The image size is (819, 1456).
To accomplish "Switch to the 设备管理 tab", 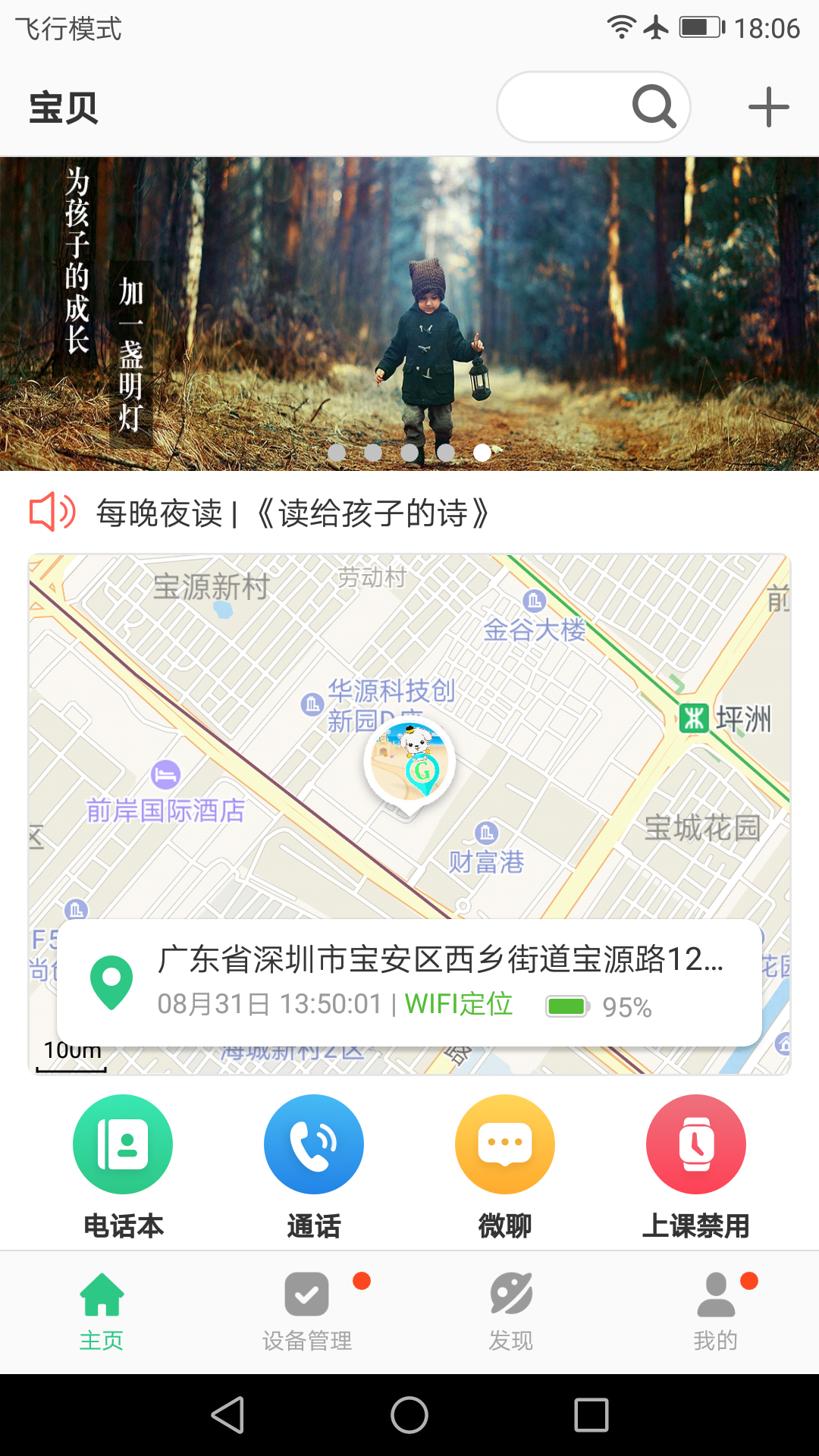I will 306,1312.
